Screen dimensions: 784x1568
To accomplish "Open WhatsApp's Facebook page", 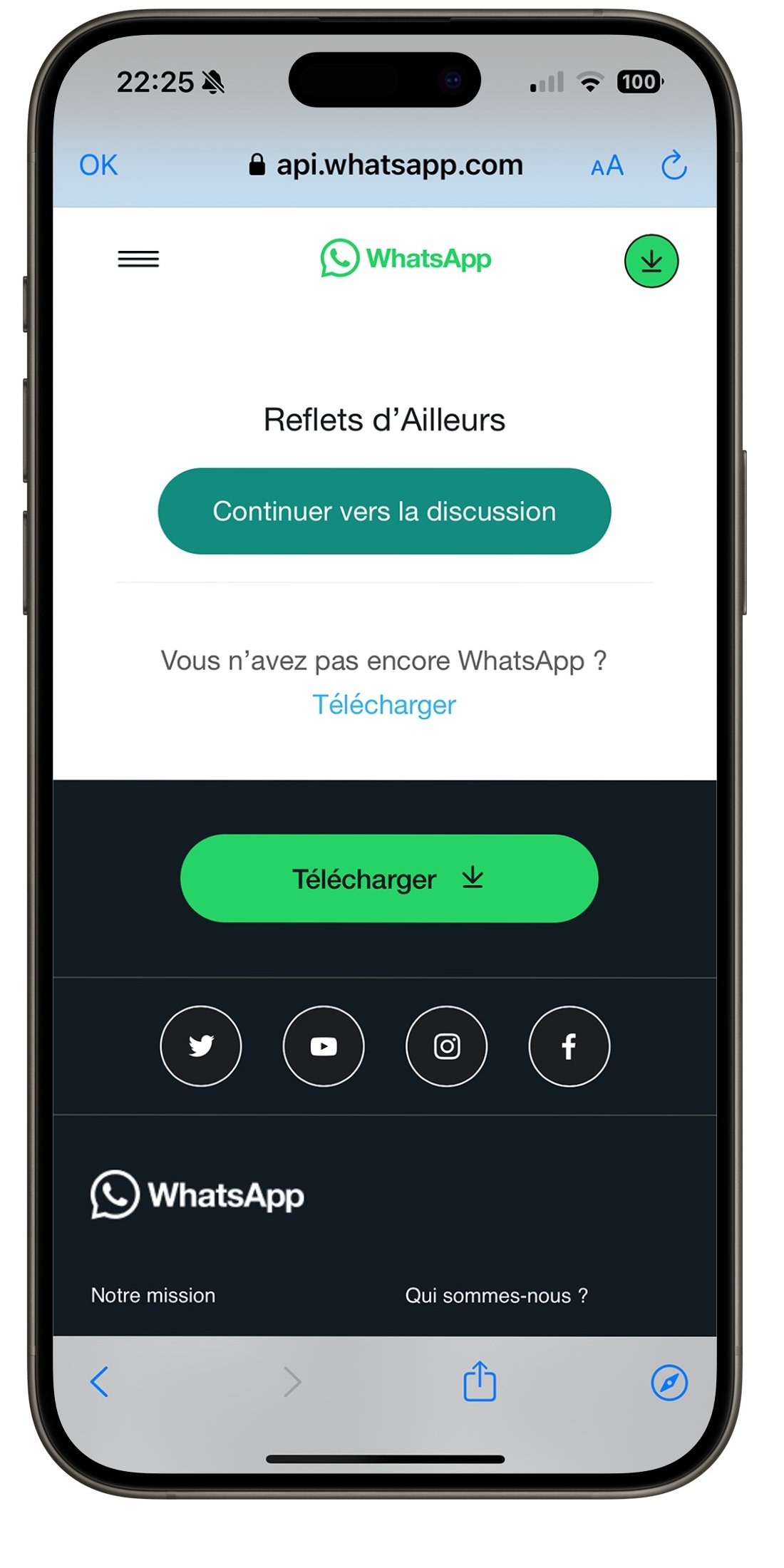I will tap(569, 1046).
